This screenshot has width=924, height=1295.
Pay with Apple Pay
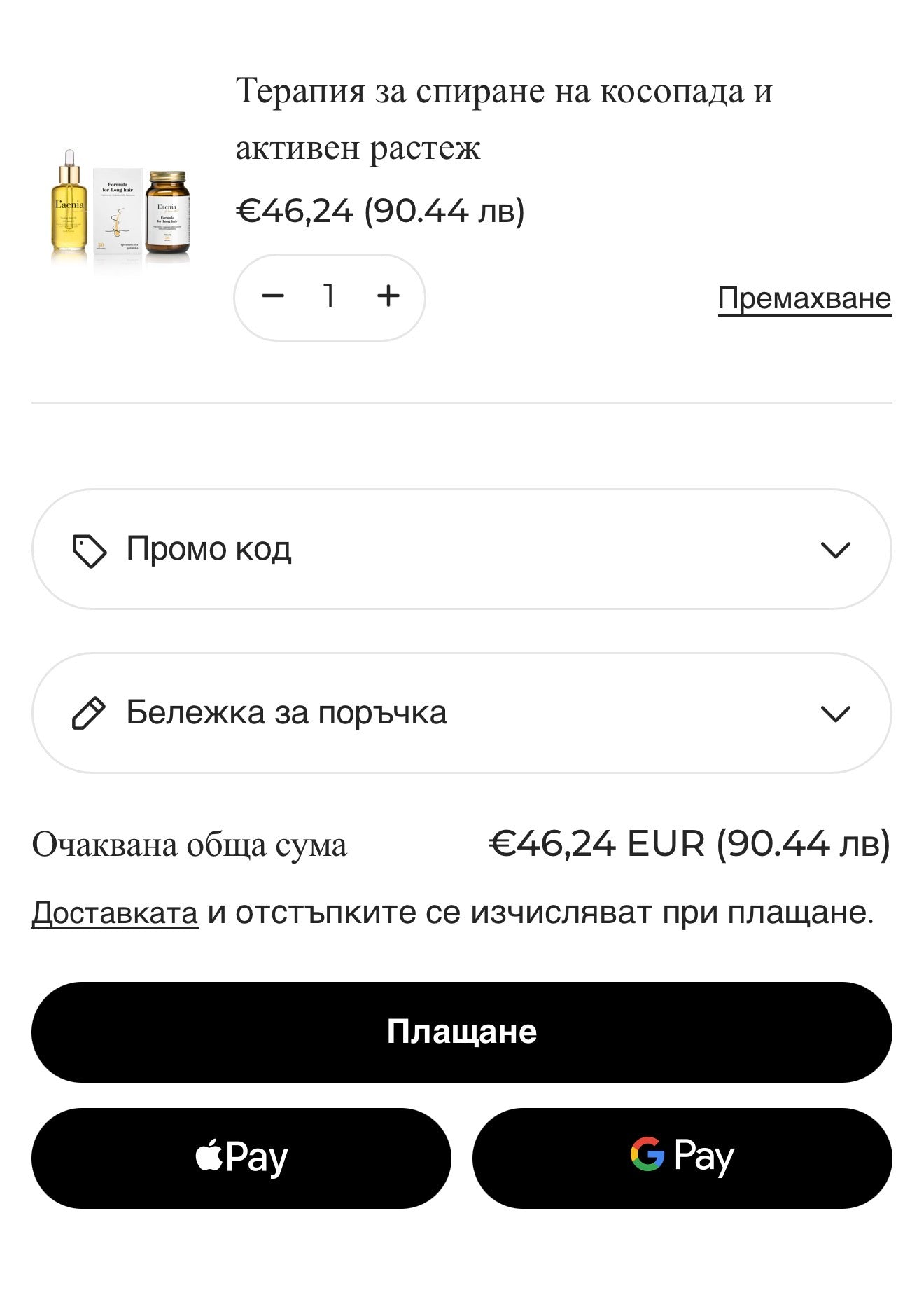coord(241,1158)
